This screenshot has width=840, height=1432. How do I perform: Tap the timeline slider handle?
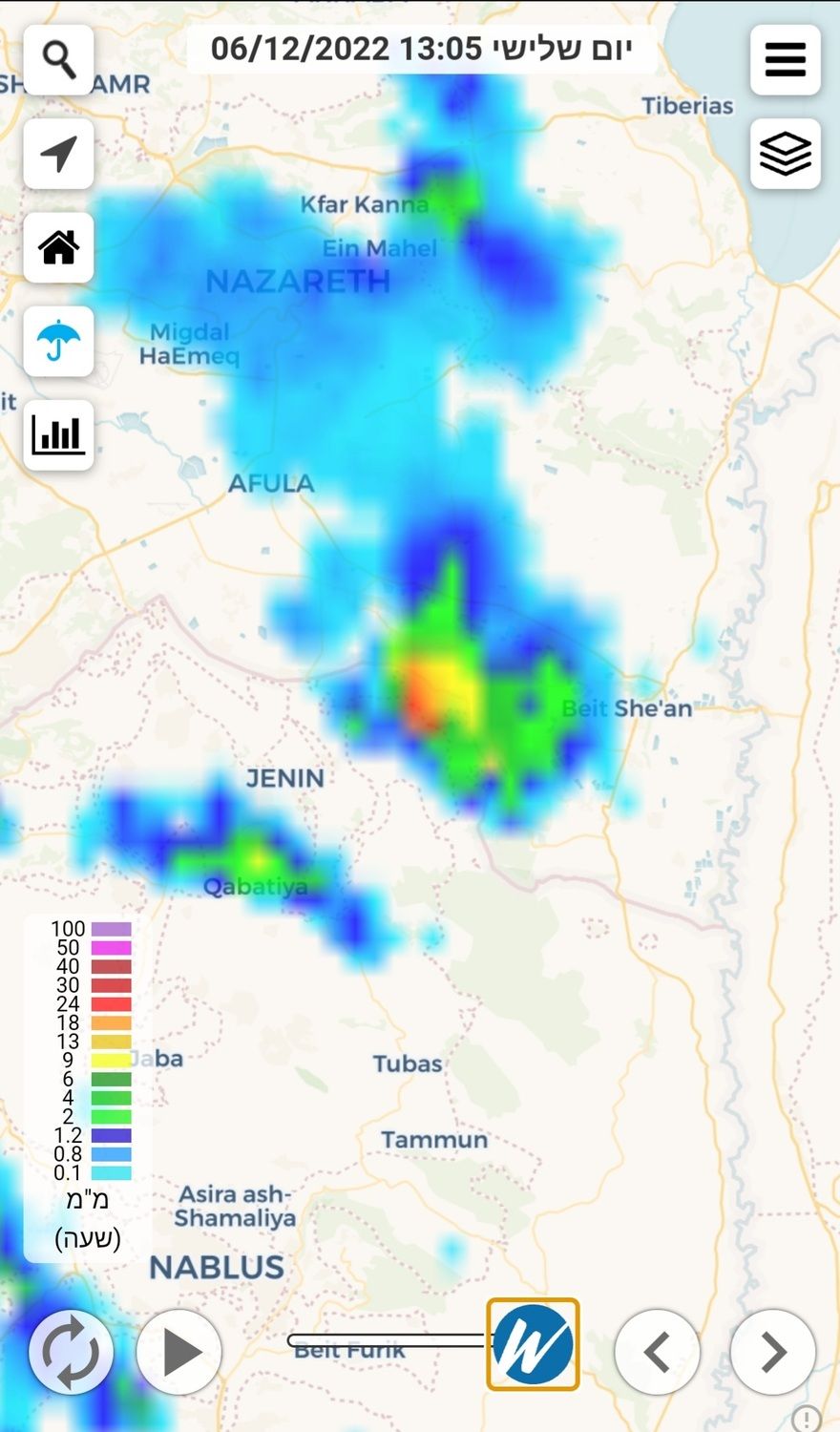[533, 1344]
